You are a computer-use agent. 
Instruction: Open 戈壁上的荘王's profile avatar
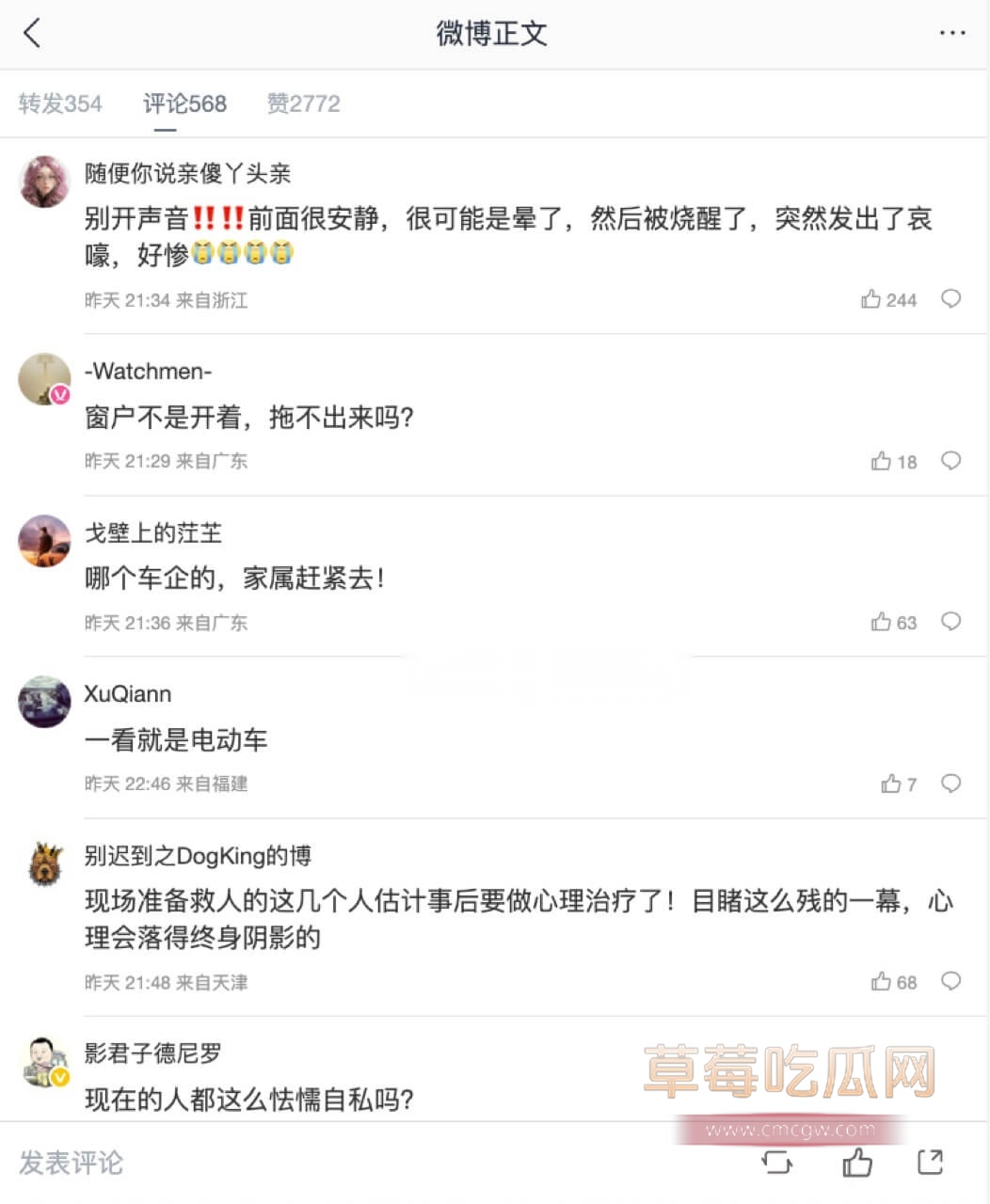coord(44,541)
